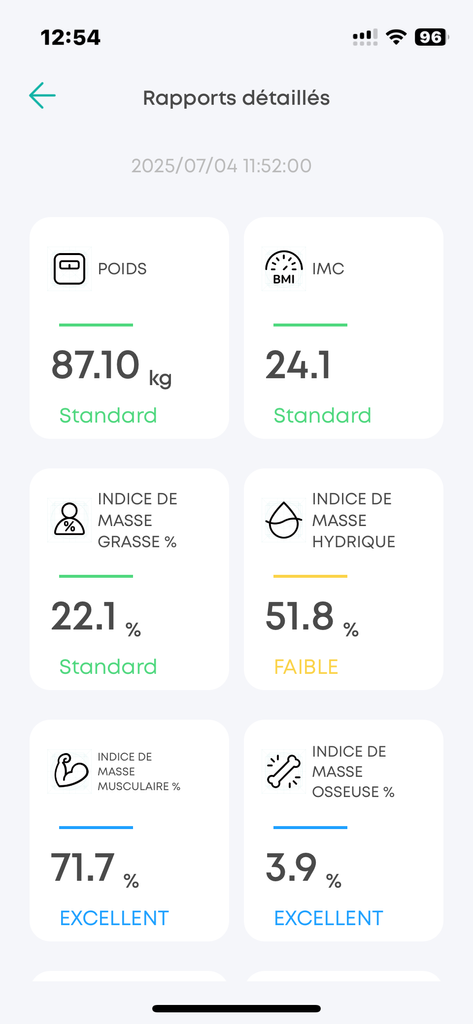View the Indice de masse grasse card

coord(129,579)
